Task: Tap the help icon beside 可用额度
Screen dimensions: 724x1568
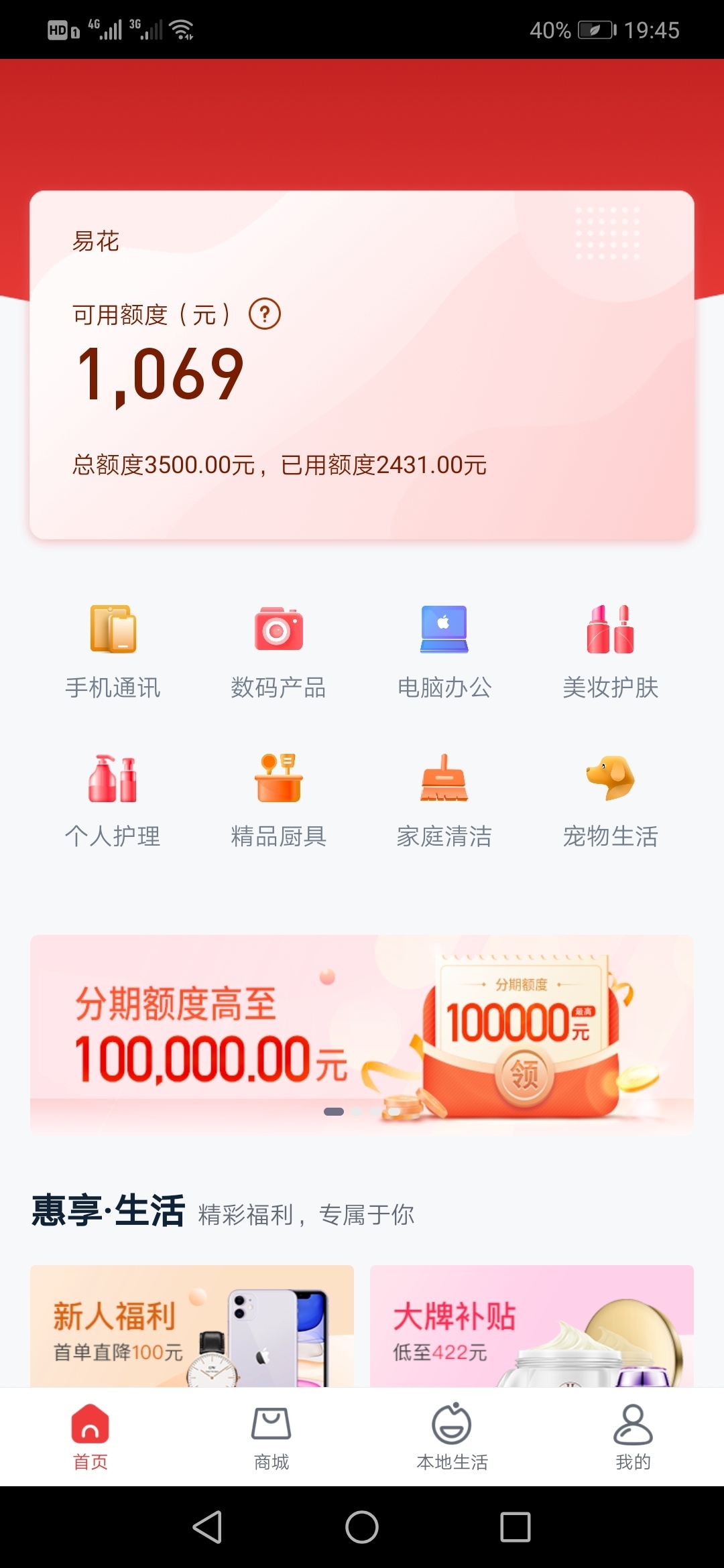Action: point(265,314)
